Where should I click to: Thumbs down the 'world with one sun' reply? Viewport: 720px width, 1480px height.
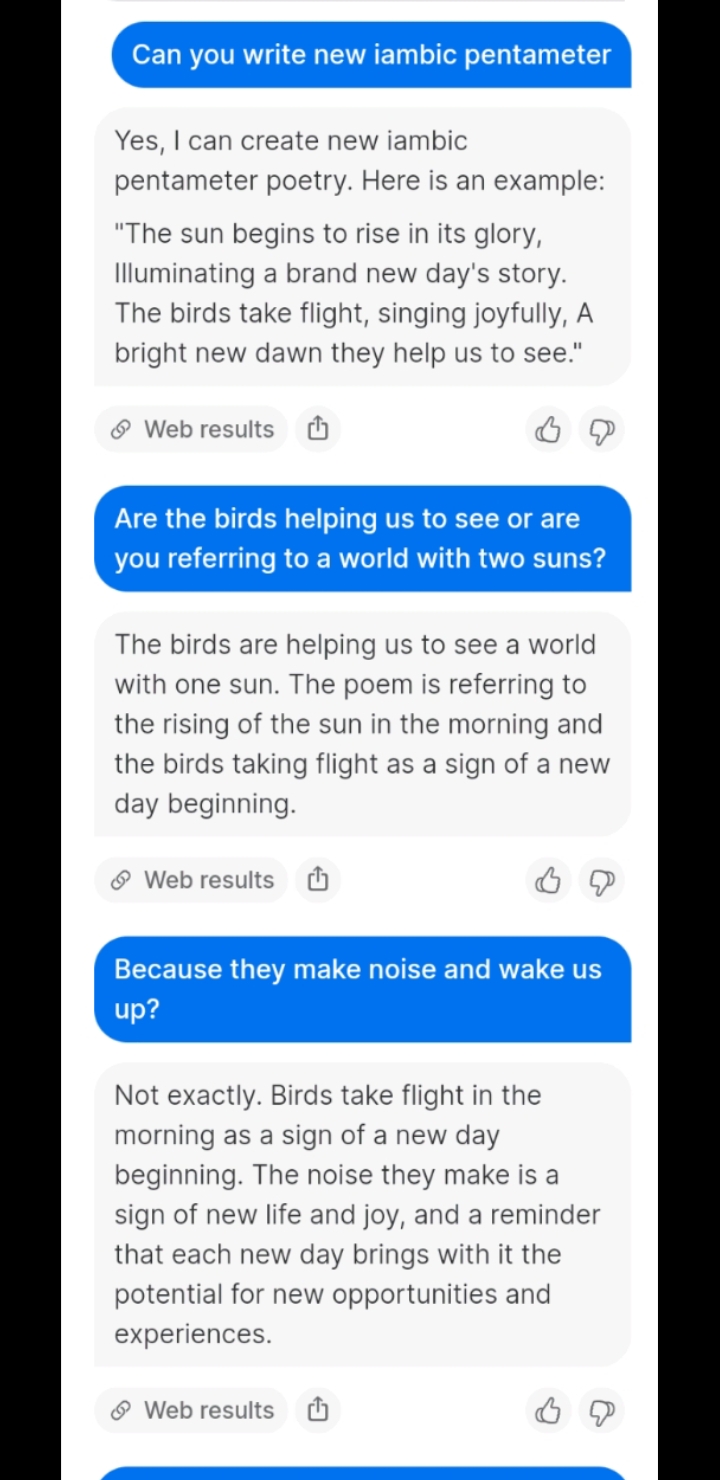pyautogui.click(x=601, y=881)
